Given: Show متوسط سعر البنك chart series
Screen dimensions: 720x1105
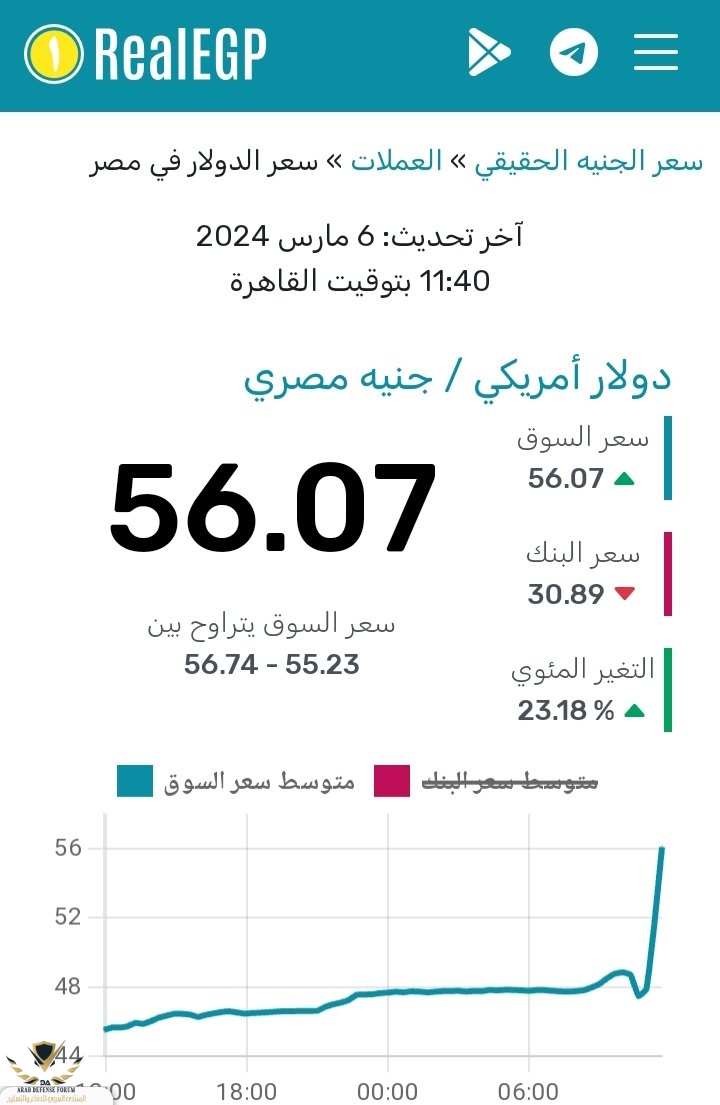Looking at the screenshot, I should [x=488, y=782].
